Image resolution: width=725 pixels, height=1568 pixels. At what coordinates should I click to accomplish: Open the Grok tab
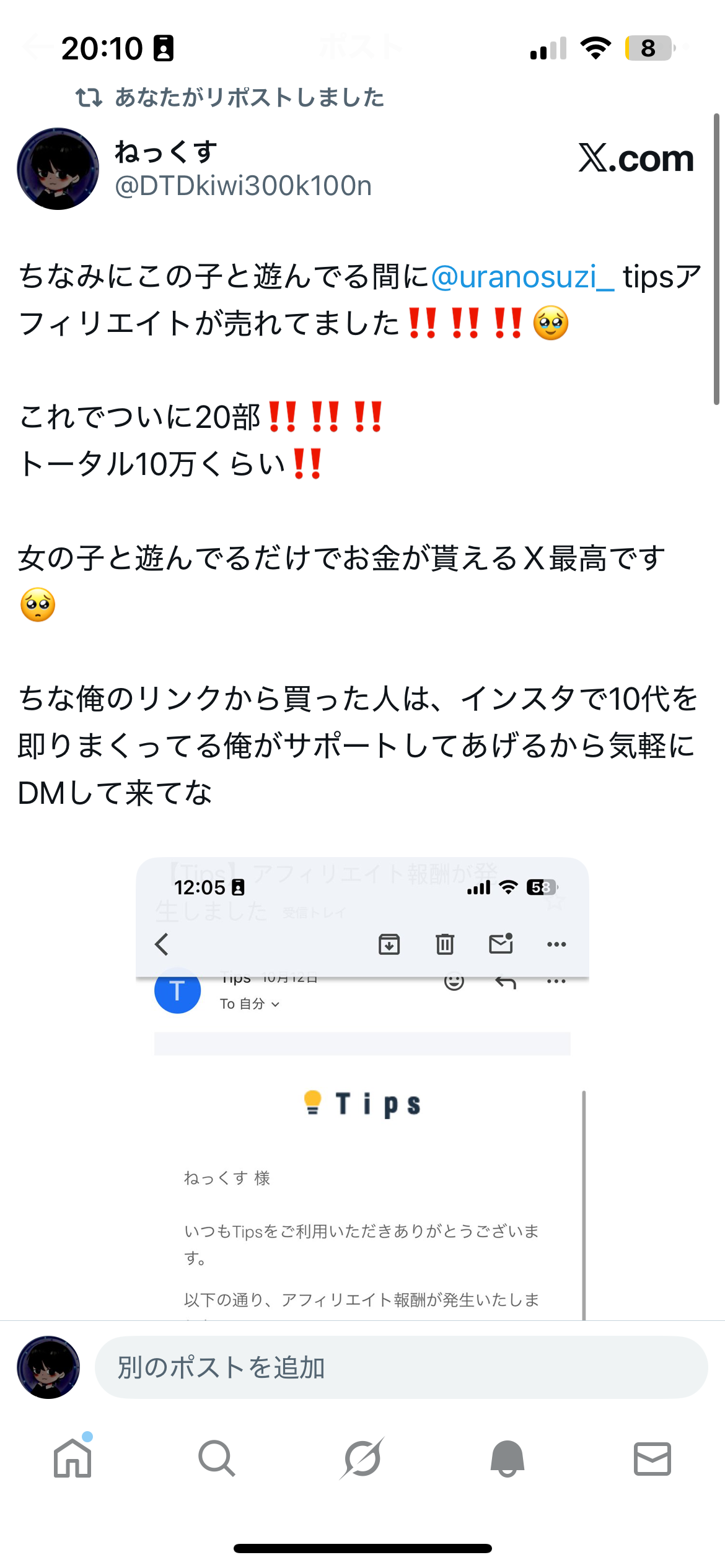[x=362, y=1458]
